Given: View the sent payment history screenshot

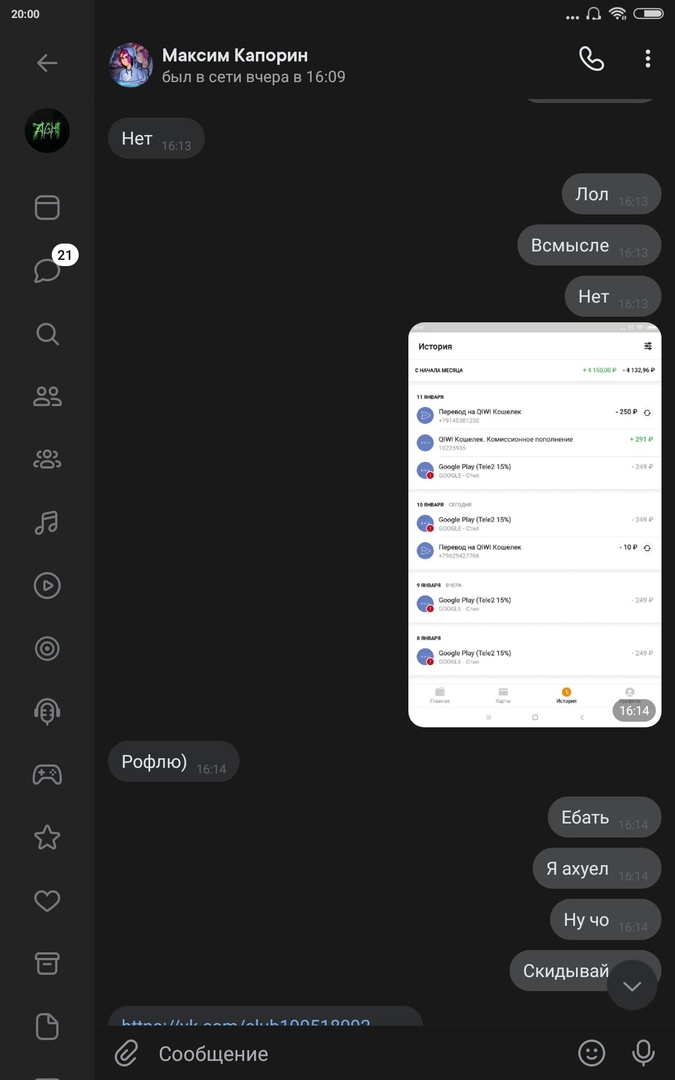Looking at the screenshot, I should pos(534,524).
